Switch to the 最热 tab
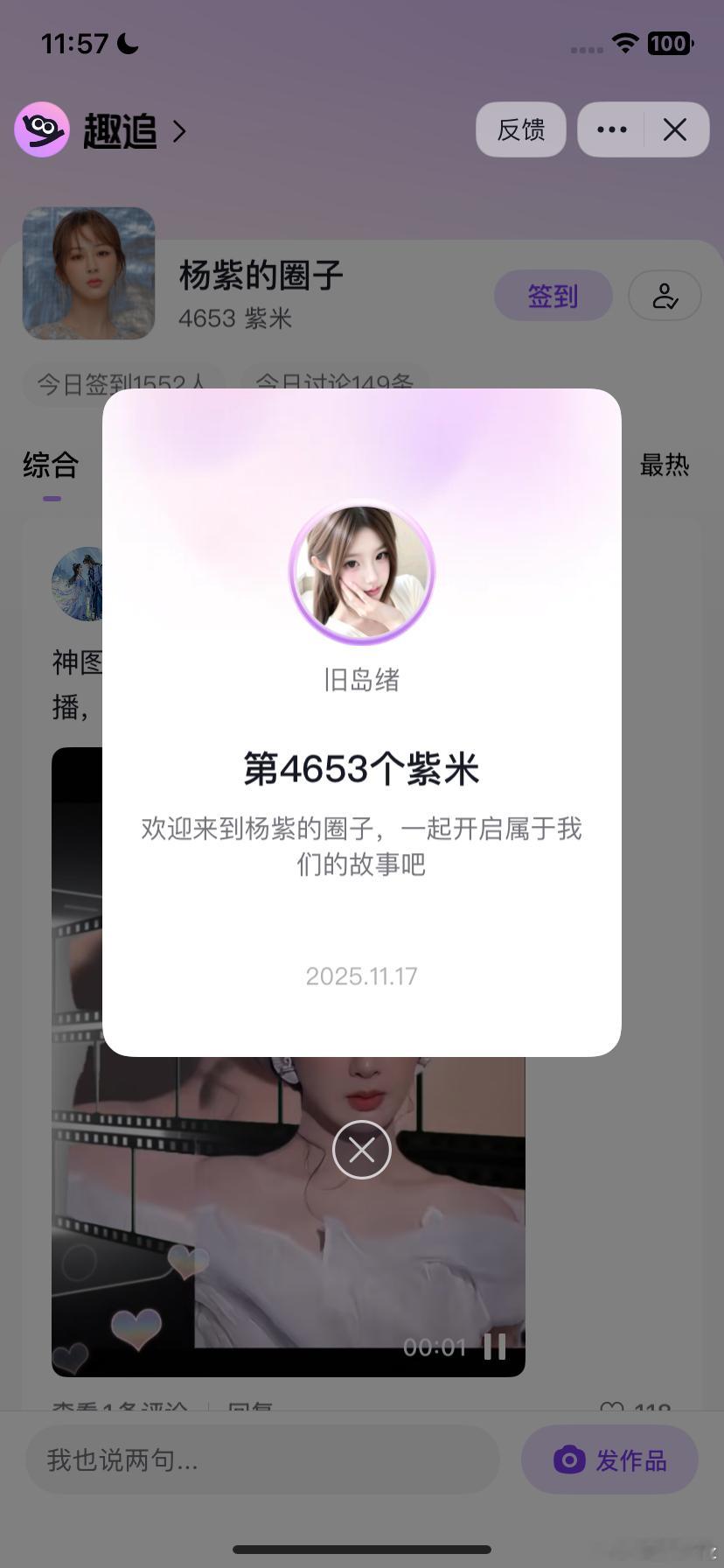The width and height of the screenshot is (724, 1568). 666,465
